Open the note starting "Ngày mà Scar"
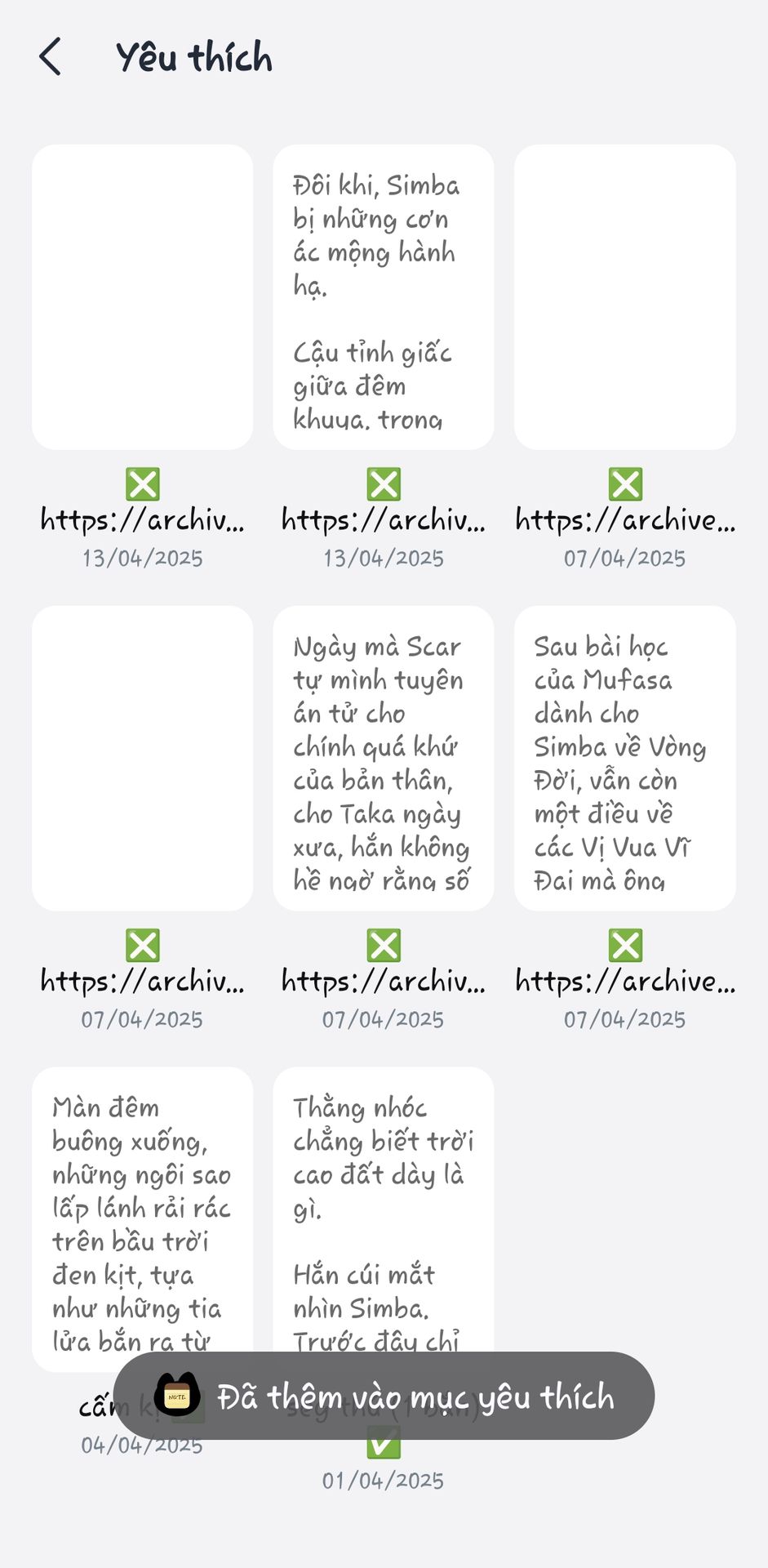Image resolution: width=768 pixels, height=1568 pixels. pyautogui.click(x=383, y=758)
